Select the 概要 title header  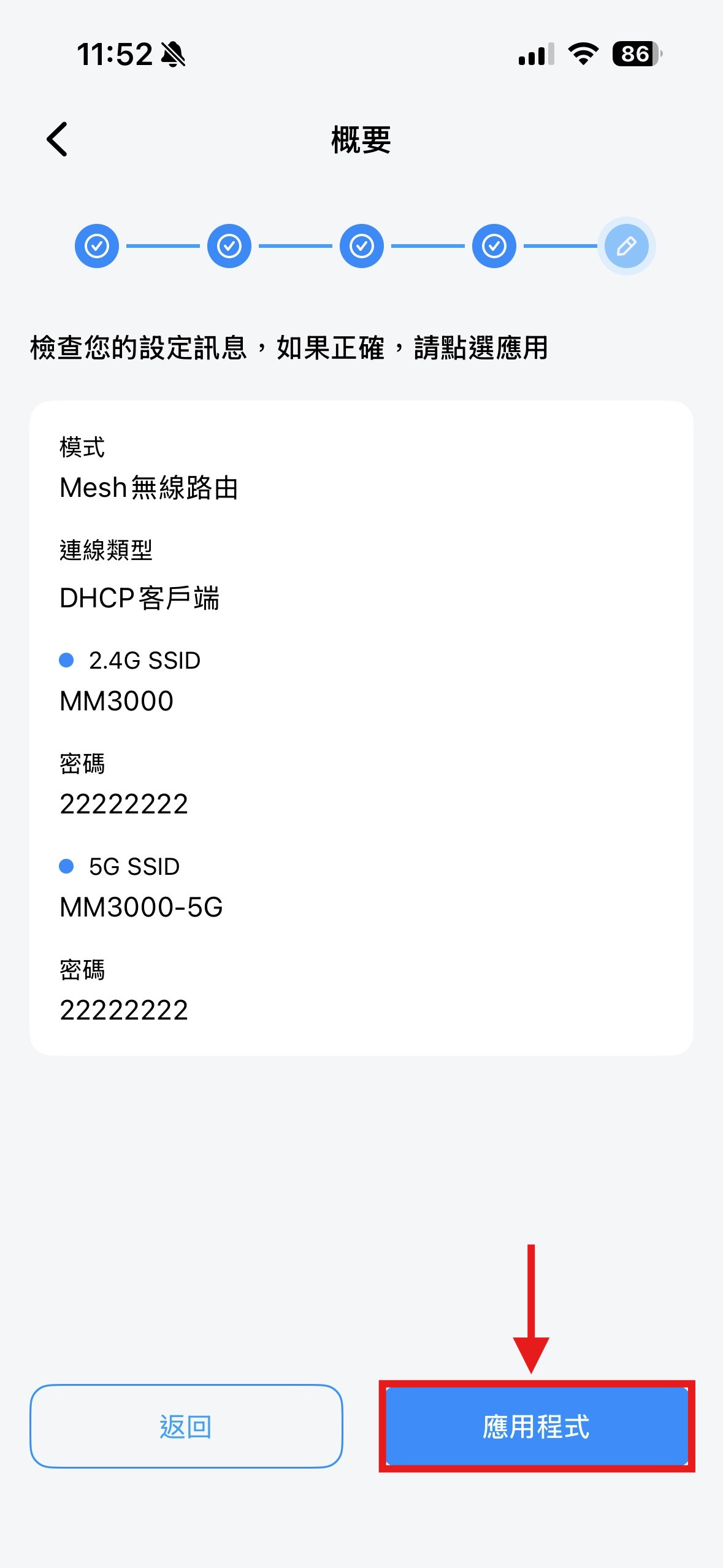coord(361,140)
